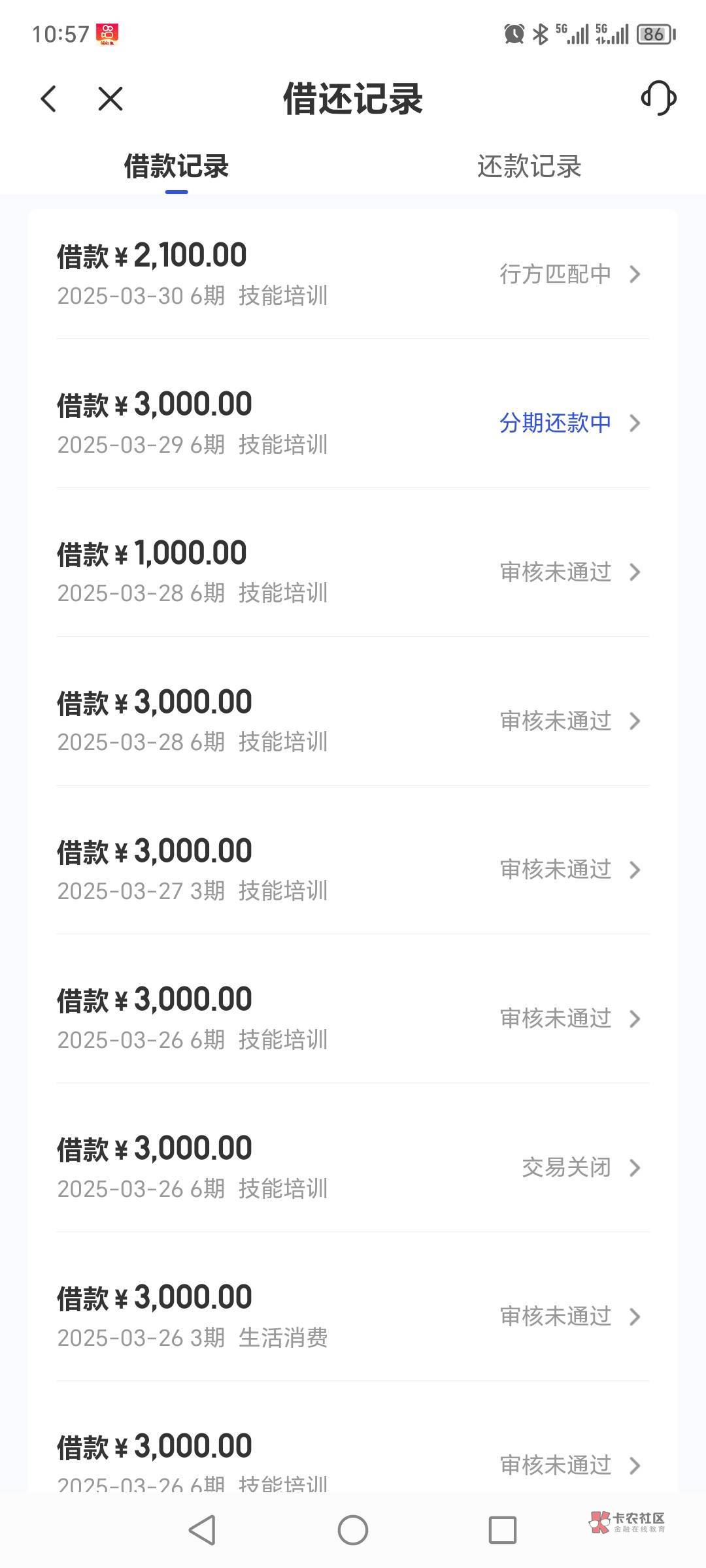Screen dimensions: 706x1568
Task: Open the 生活消费 loan record
Action: (x=353, y=1316)
